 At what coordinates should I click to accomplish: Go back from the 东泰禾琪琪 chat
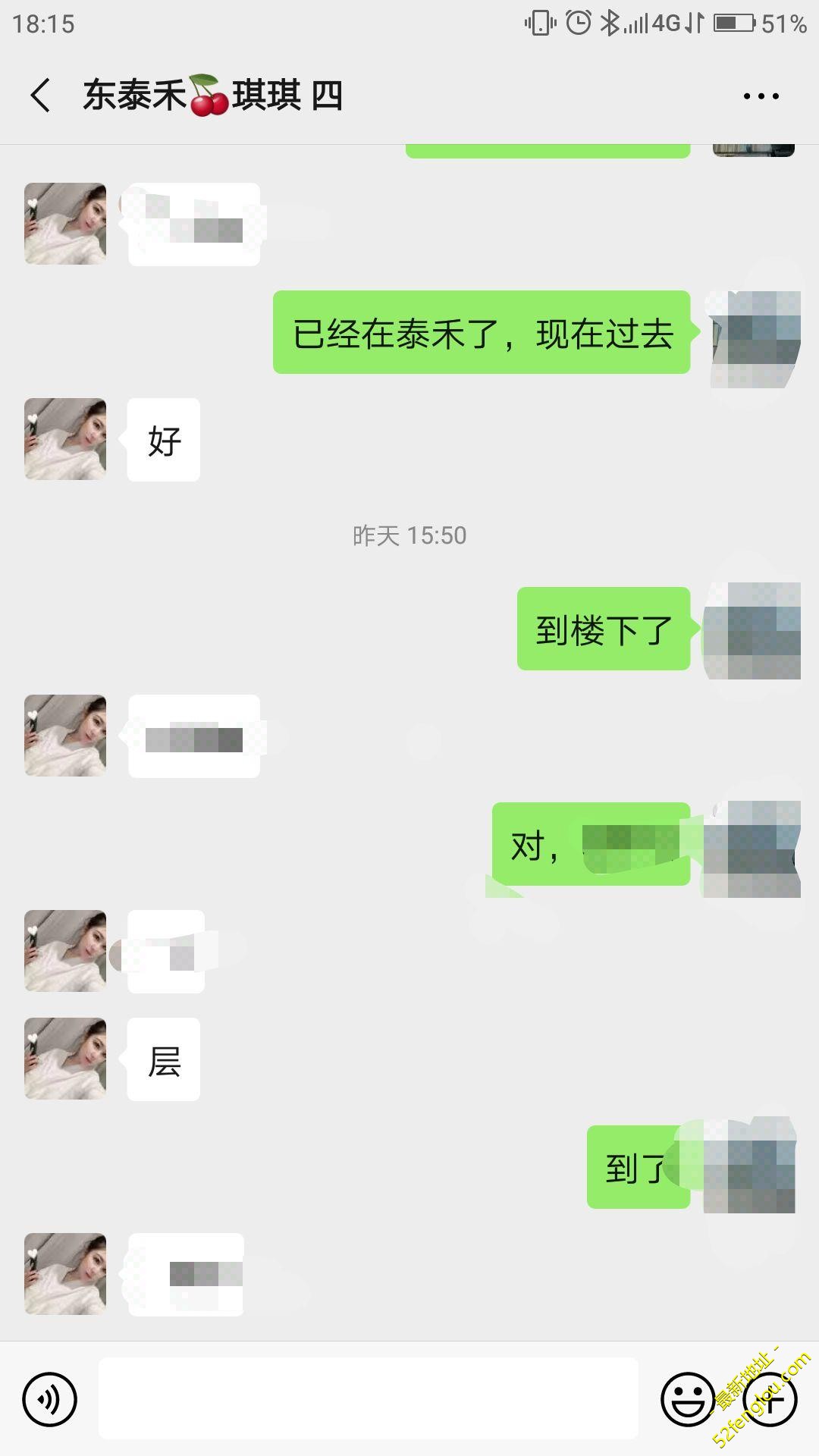tap(41, 96)
